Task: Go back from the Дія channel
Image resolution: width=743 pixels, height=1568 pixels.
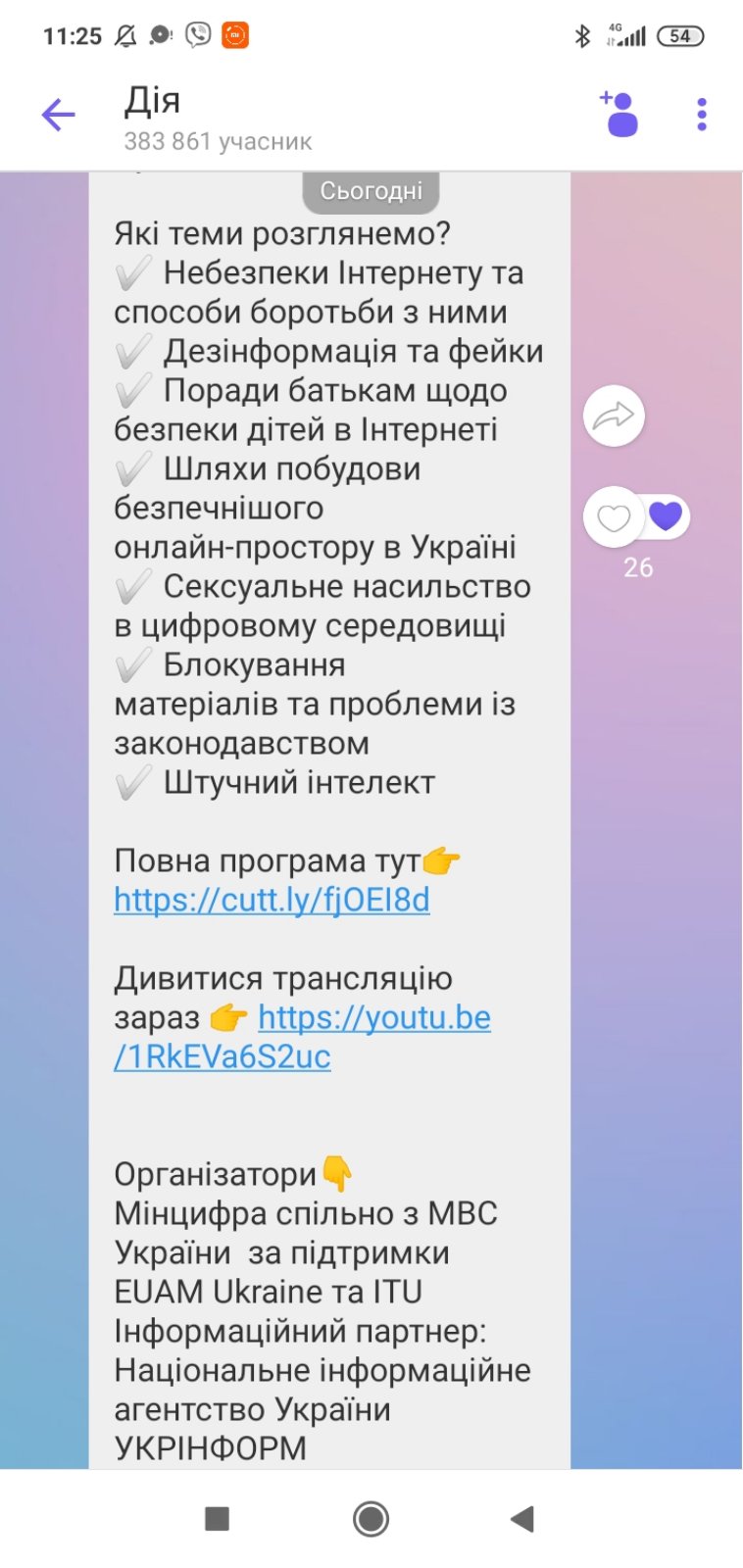Action: click(x=59, y=116)
